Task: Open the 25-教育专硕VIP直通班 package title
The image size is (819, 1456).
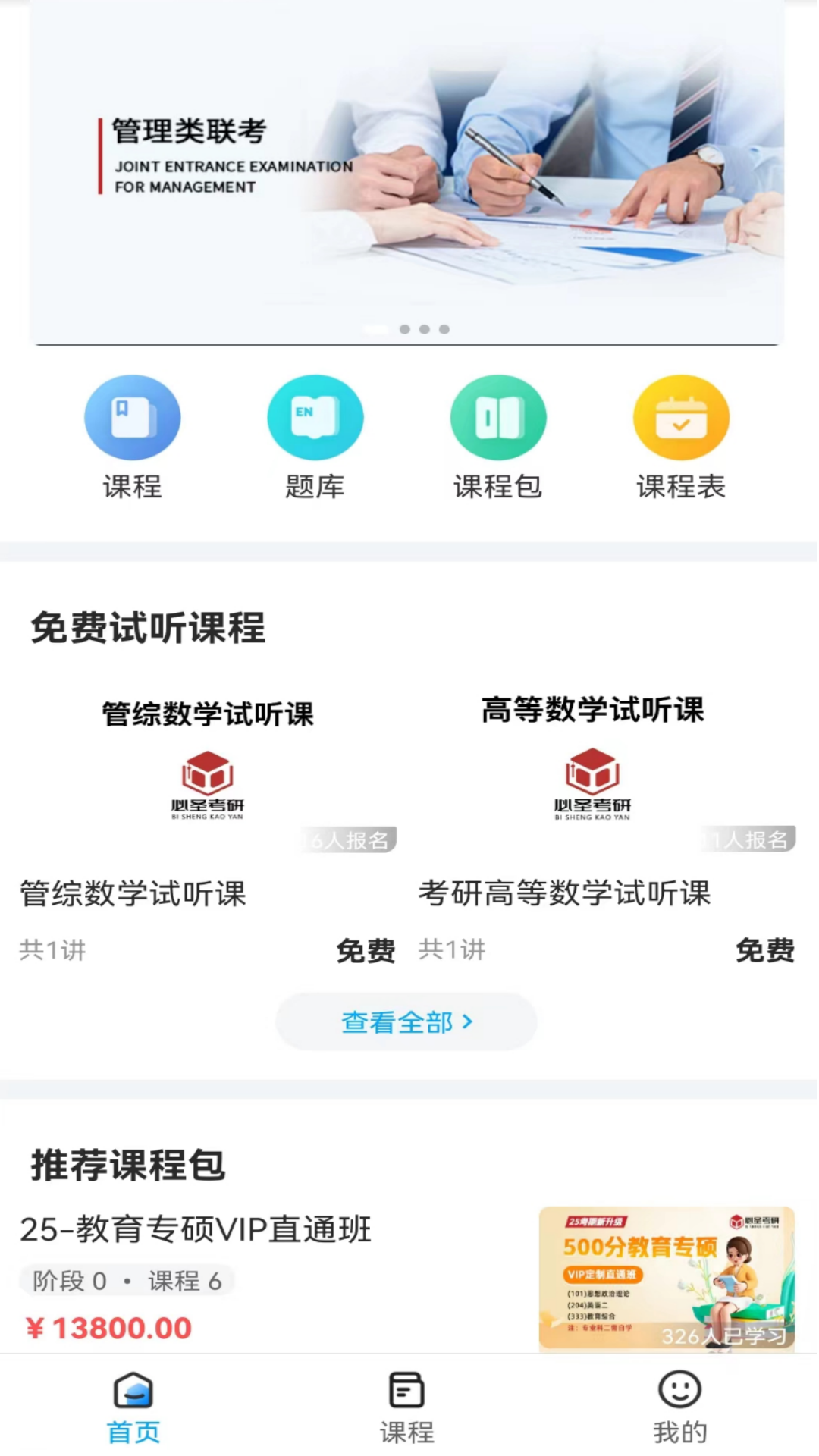Action: click(x=196, y=1230)
